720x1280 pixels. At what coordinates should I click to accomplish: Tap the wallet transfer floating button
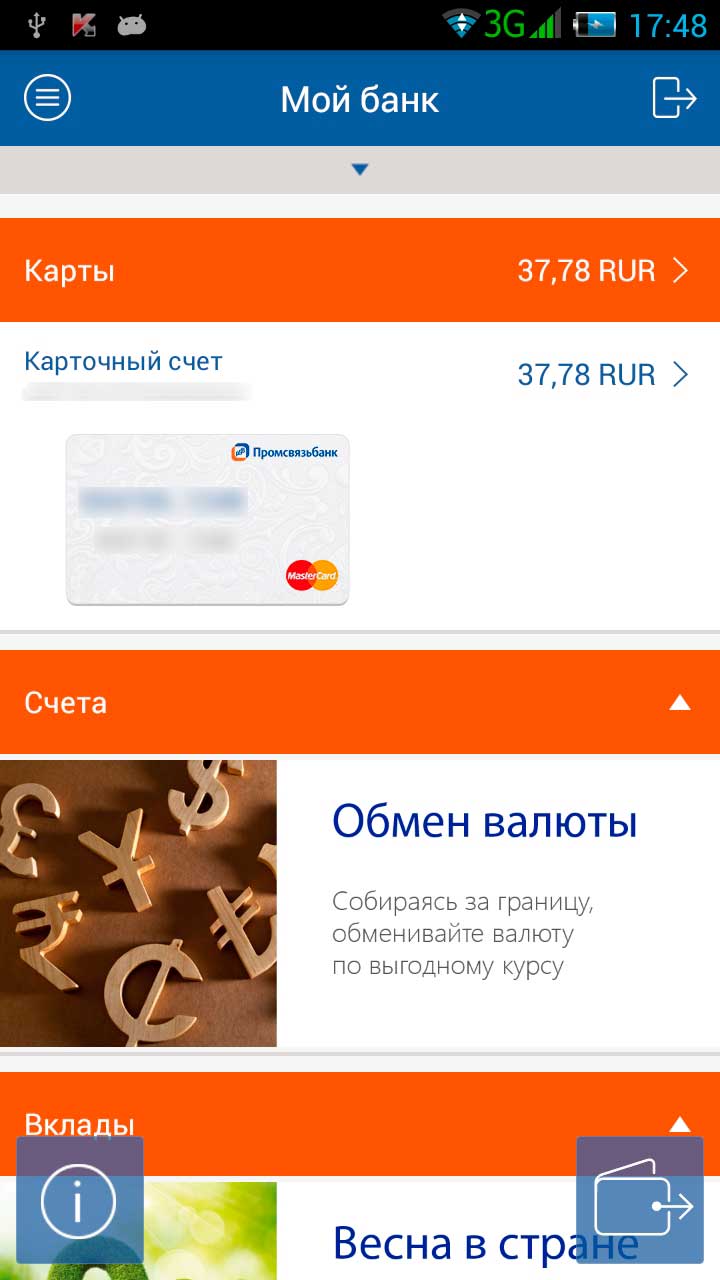point(640,1199)
